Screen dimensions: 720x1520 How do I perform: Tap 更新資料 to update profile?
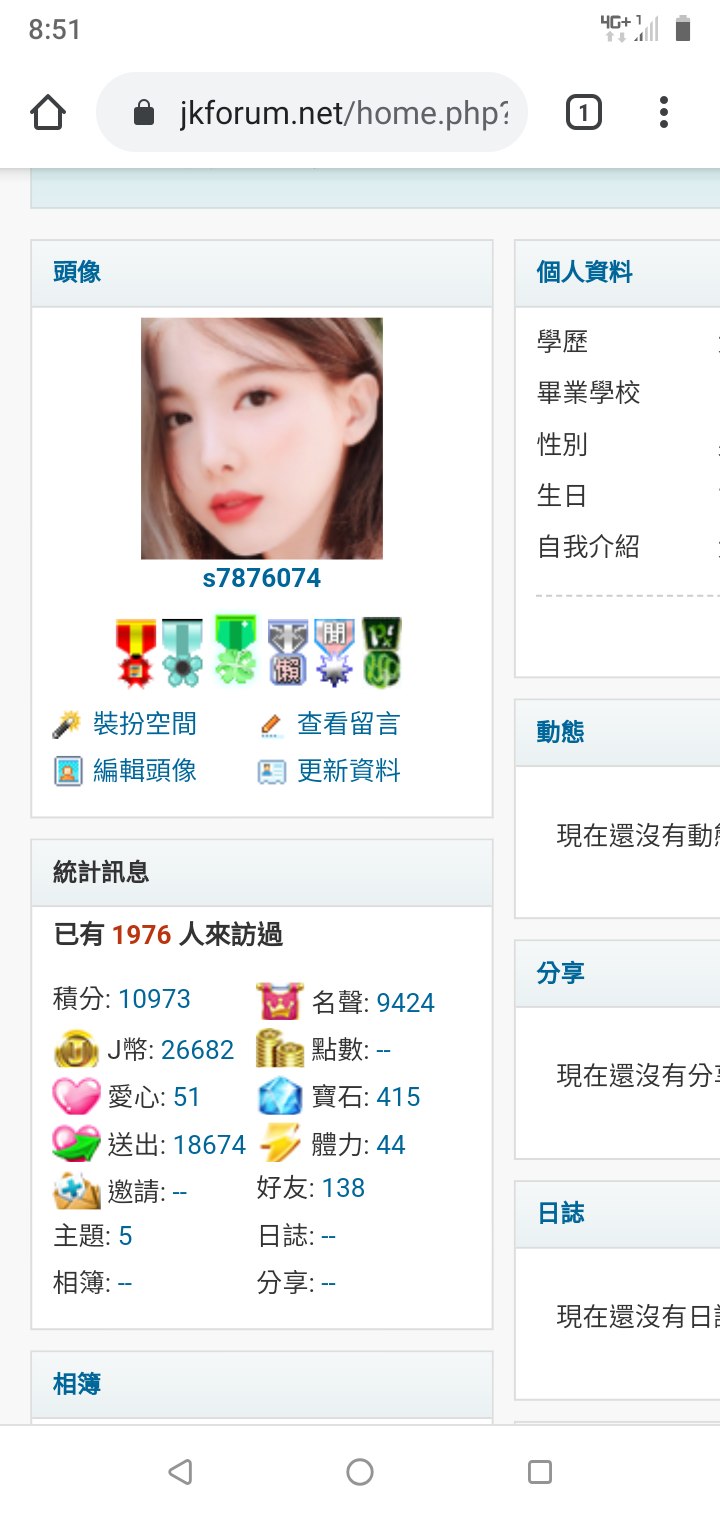pyautogui.click(x=349, y=771)
